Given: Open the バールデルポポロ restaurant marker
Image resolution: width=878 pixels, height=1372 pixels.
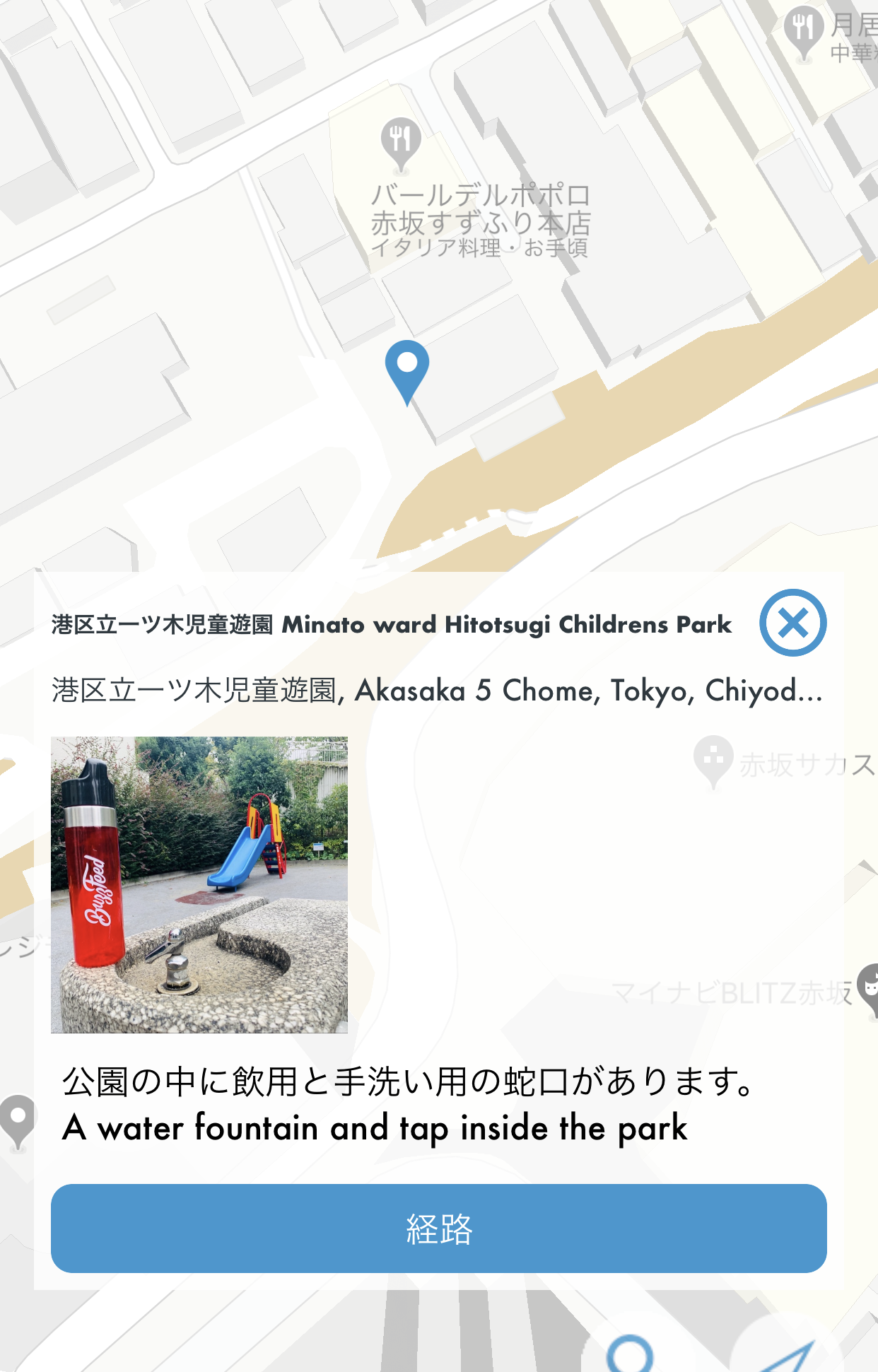Looking at the screenshot, I should (401, 141).
